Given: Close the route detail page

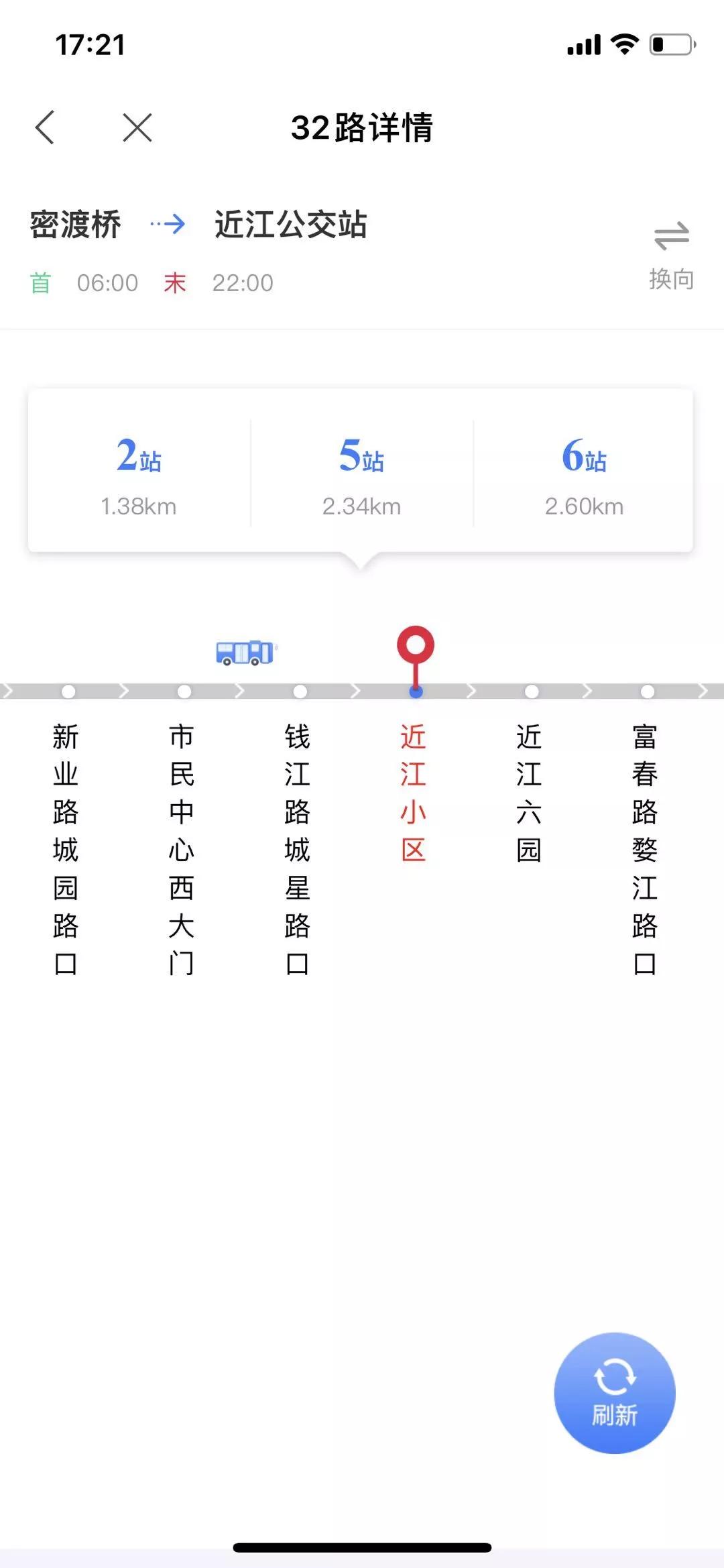Looking at the screenshot, I should click(x=136, y=127).
